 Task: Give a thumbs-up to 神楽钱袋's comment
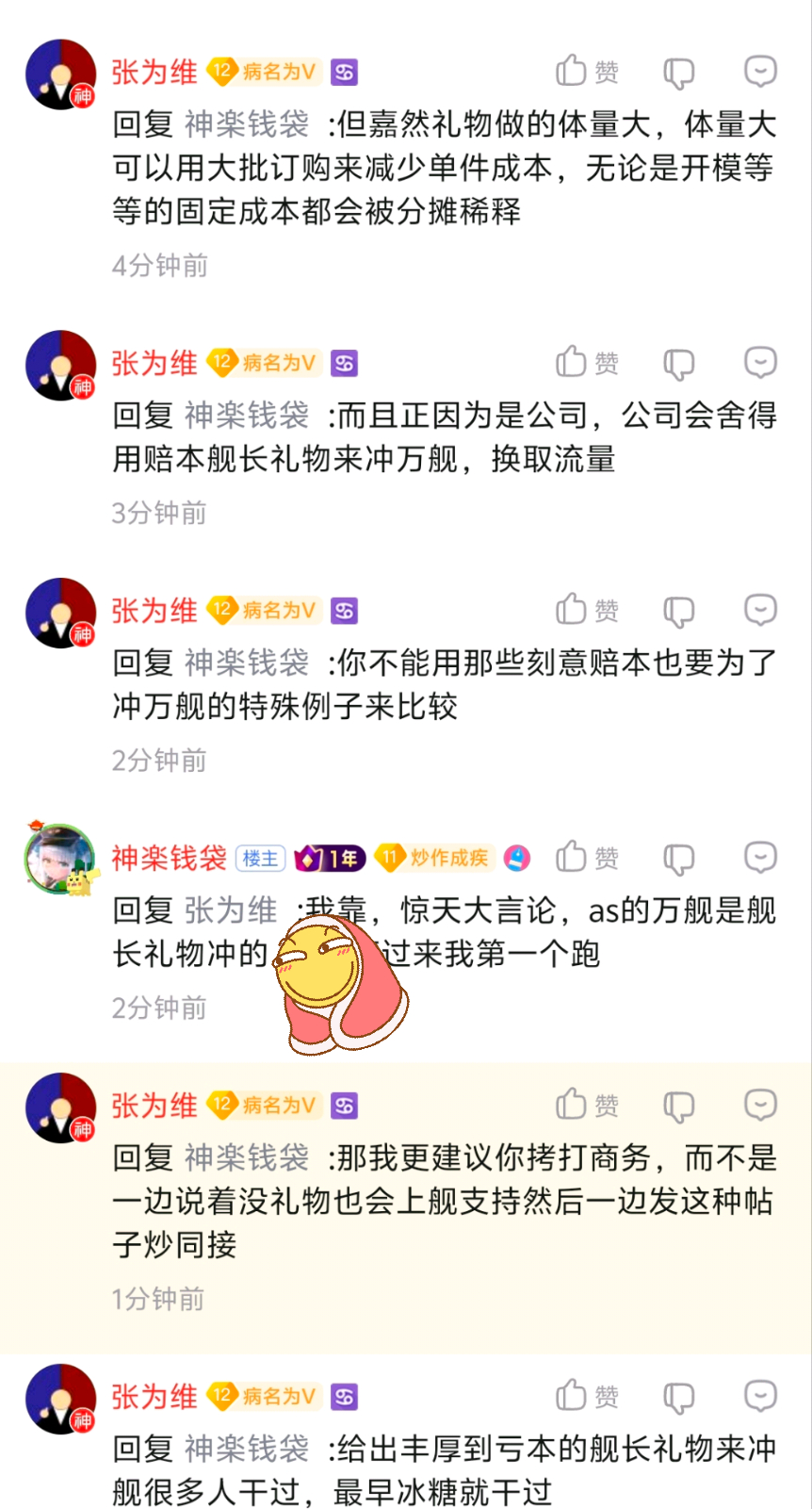[x=586, y=858]
